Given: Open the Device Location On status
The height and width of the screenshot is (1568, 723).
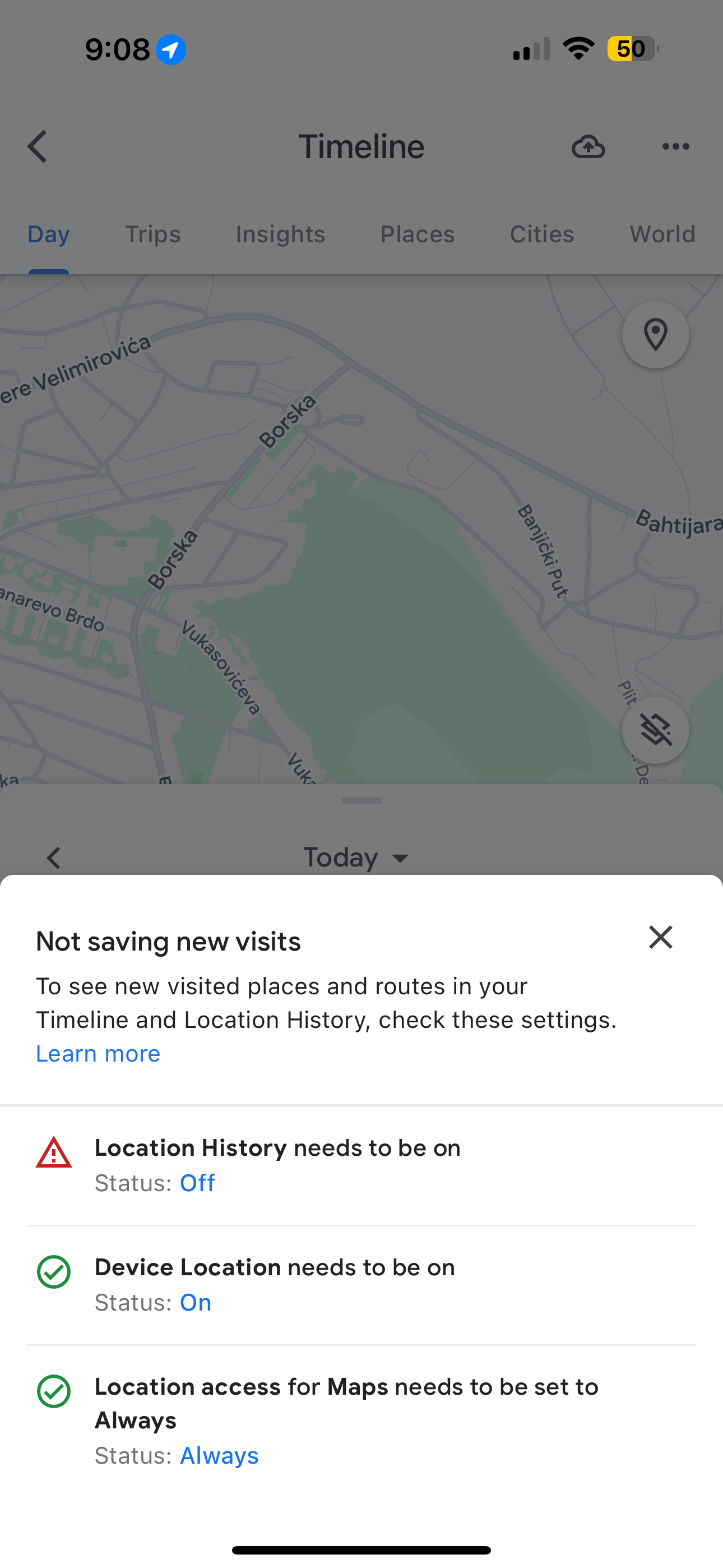Looking at the screenshot, I should coord(196,1302).
